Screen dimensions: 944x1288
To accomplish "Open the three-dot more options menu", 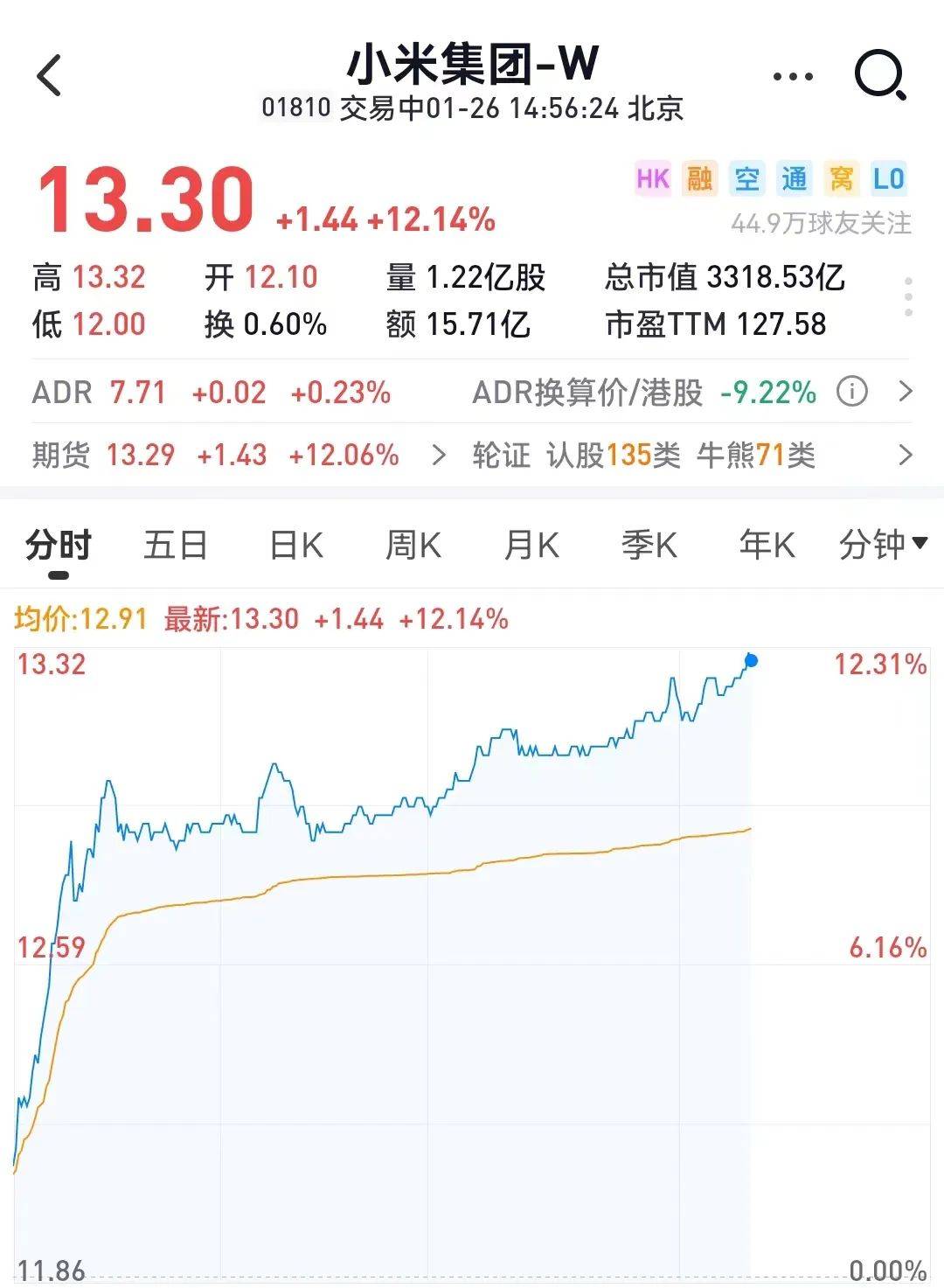I will coord(793,77).
